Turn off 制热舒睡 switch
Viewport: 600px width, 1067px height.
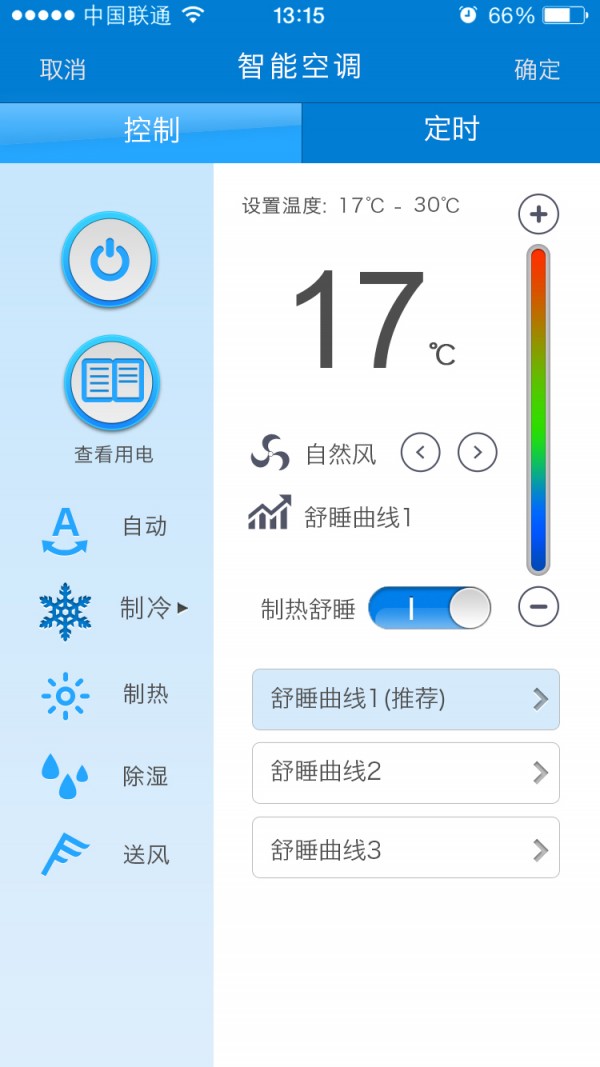click(x=429, y=608)
